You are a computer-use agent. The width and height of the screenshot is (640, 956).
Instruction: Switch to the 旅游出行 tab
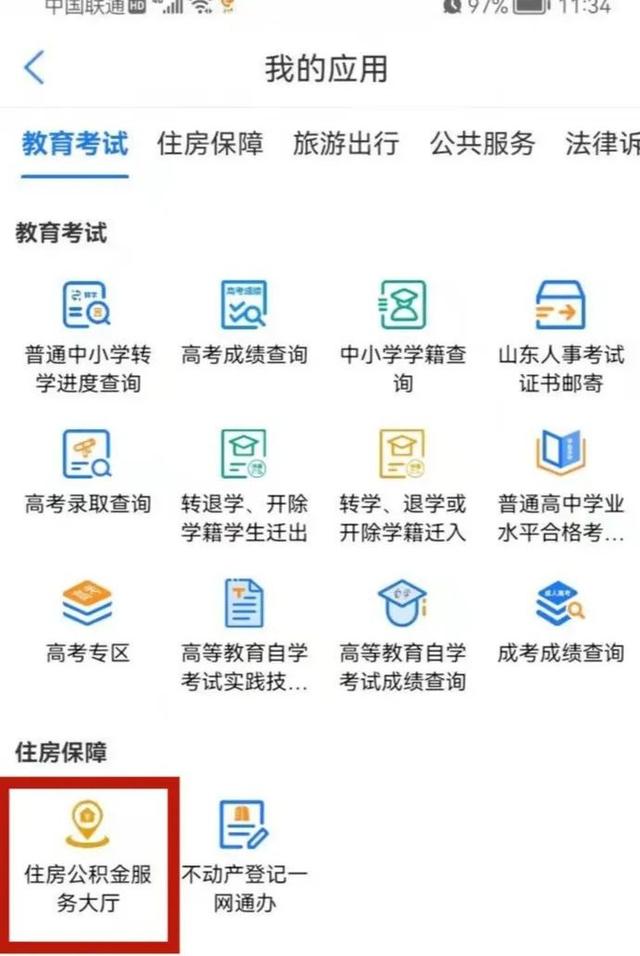tap(346, 144)
